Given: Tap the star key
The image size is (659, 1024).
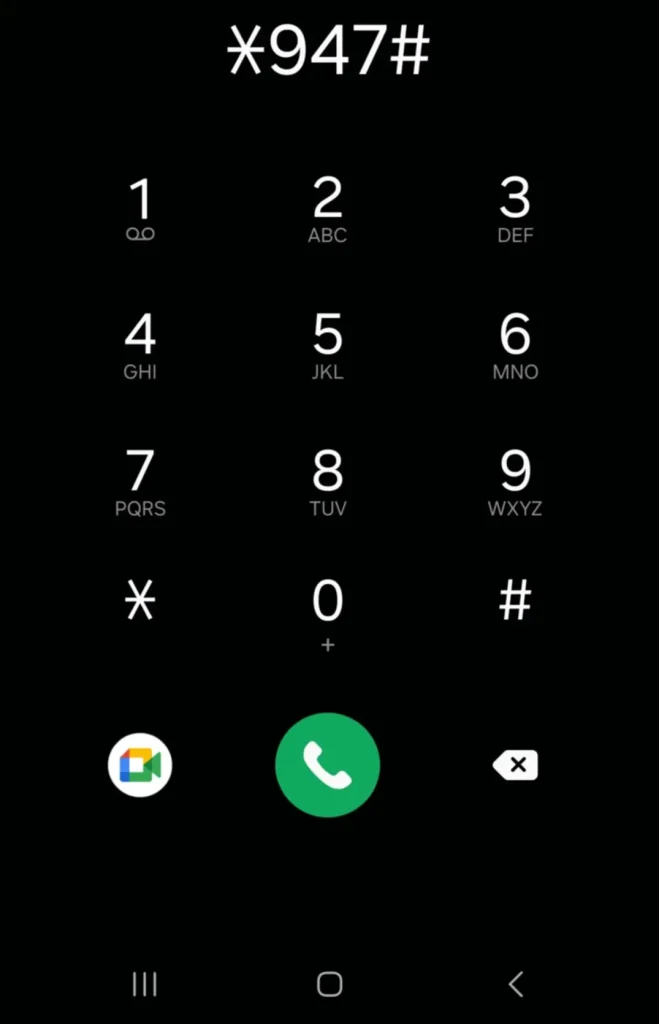Looking at the screenshot, I should [140, 601].
